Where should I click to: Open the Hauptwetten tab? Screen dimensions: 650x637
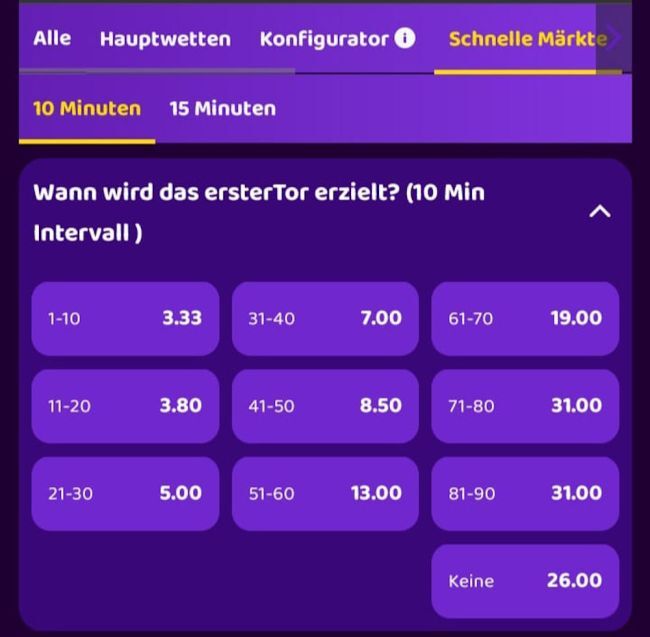click(x=165, y=39)
